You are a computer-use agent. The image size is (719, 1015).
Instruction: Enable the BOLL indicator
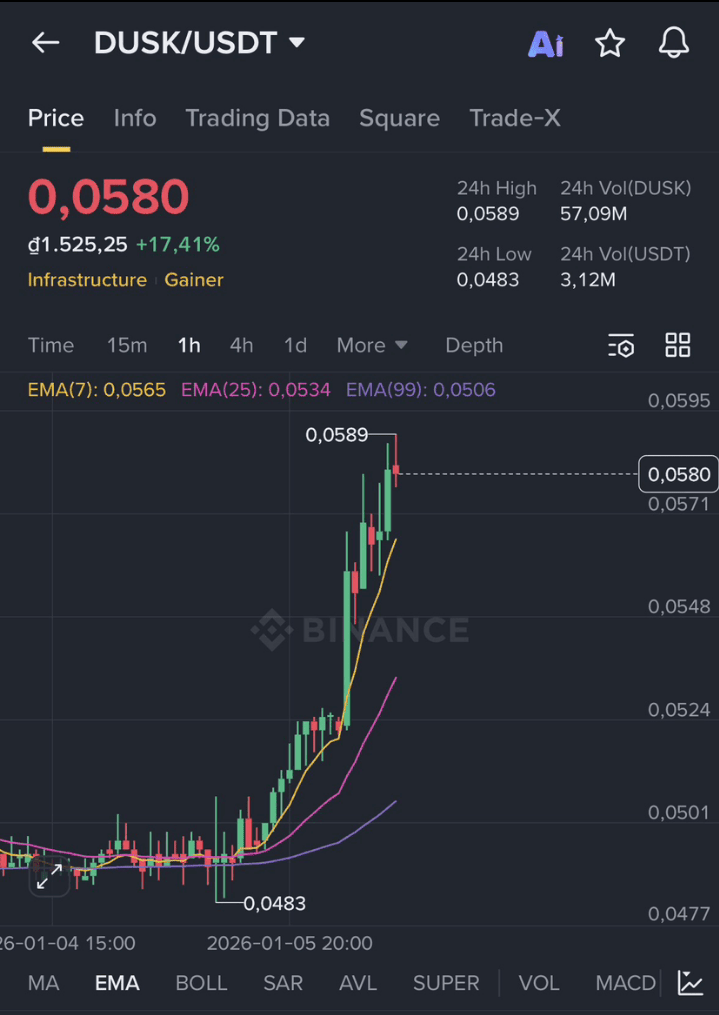coord(201,983)
